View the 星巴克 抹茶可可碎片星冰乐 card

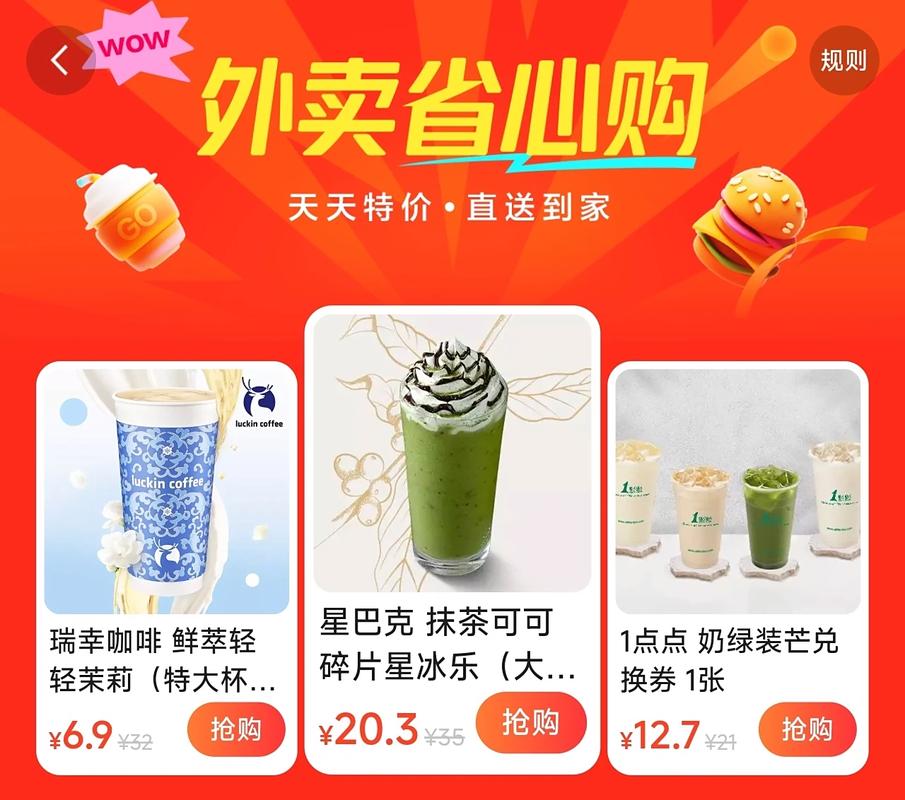(452, 470)
